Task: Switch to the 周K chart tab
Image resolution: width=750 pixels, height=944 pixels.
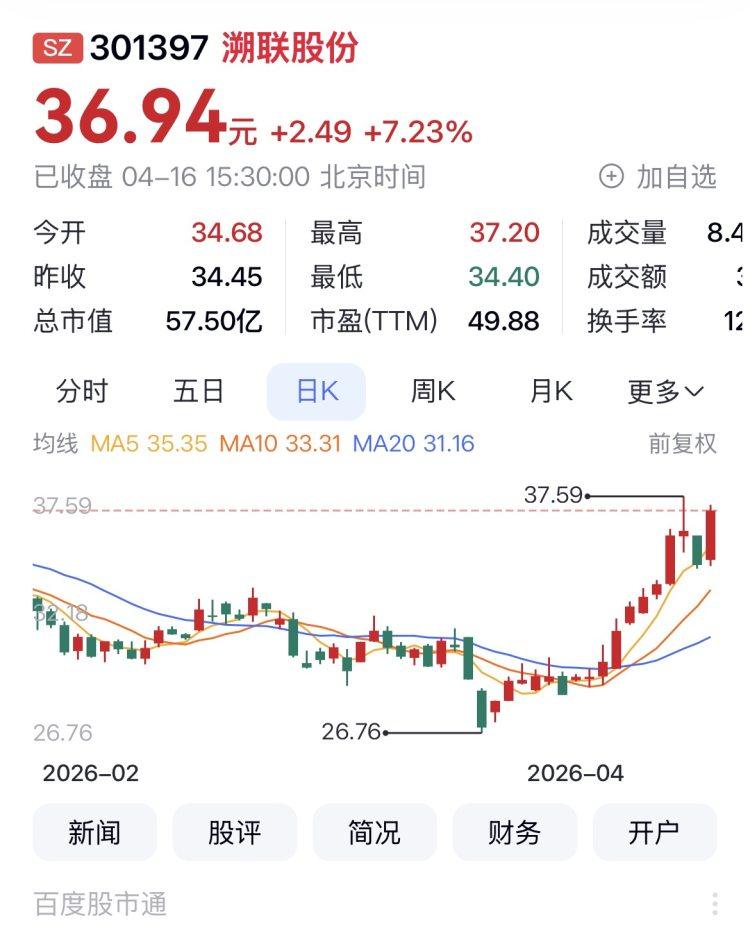Action: pos(433,391)
